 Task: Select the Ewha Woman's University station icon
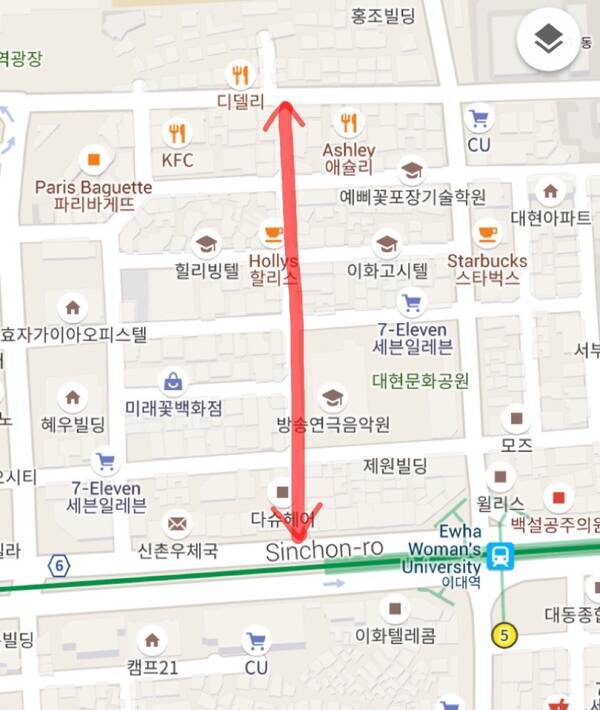[x=500, y=556]
